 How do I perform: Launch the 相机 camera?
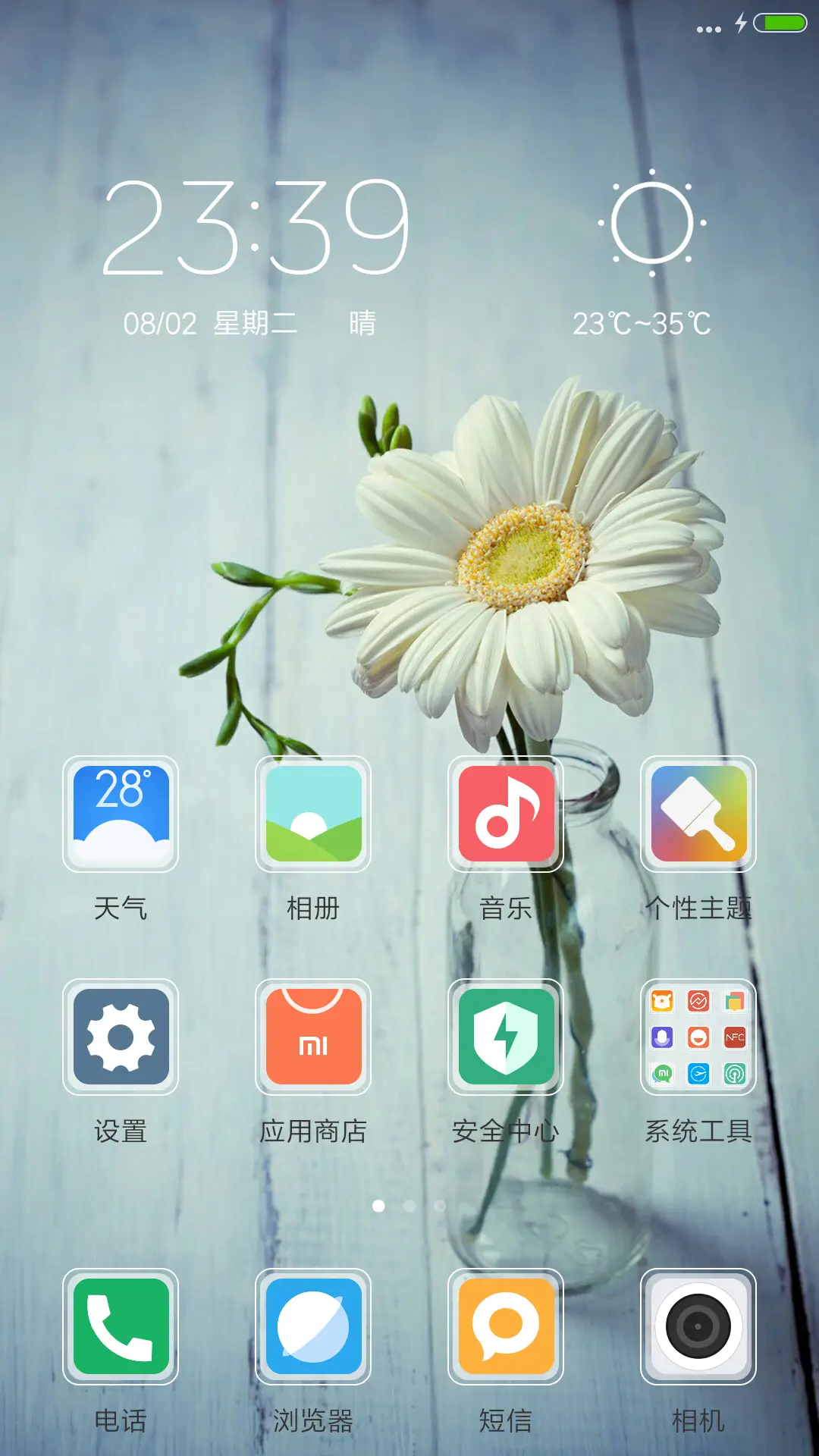coord(698,1326)
